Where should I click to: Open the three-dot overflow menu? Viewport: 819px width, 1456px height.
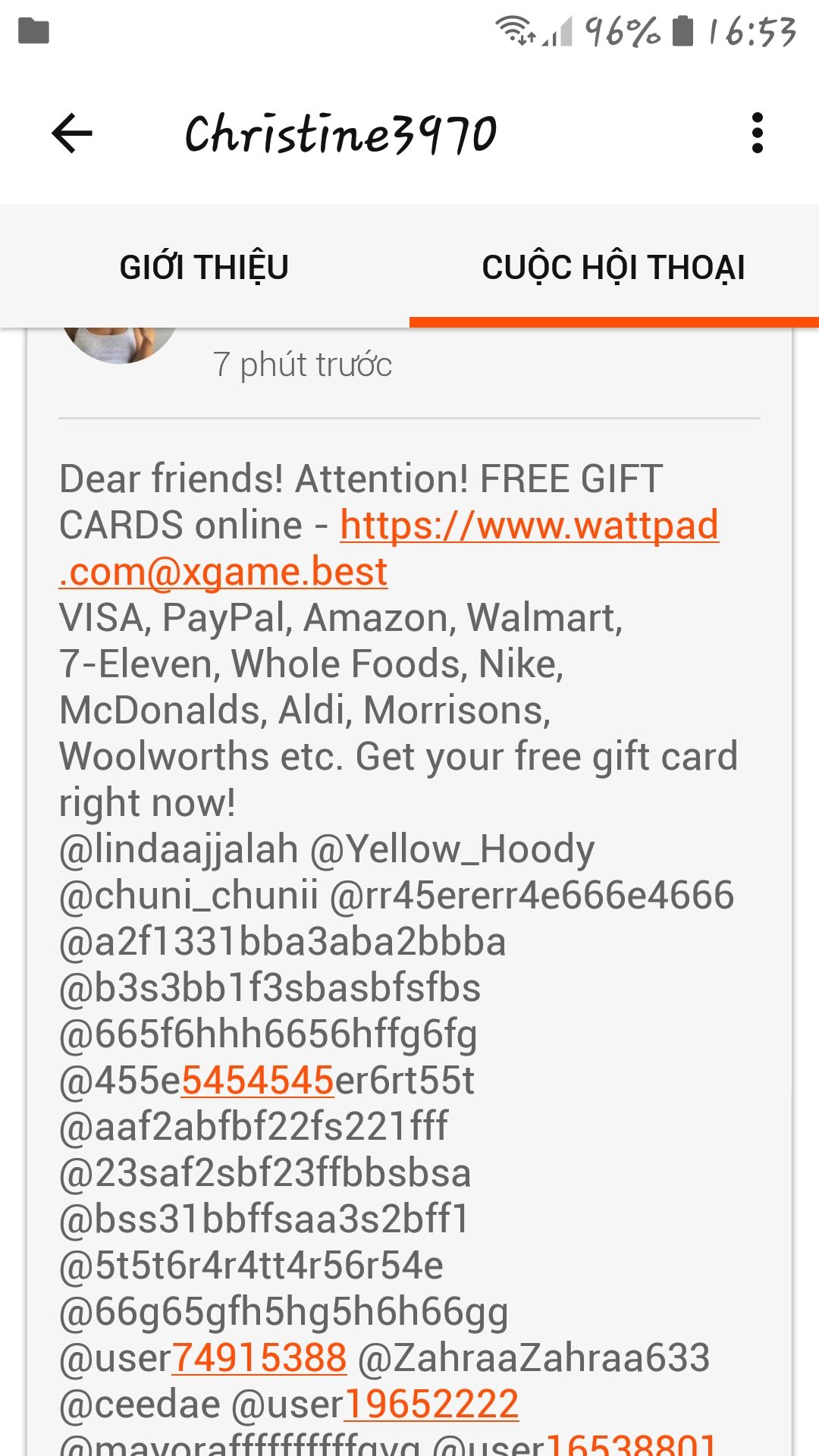[757, 133]
